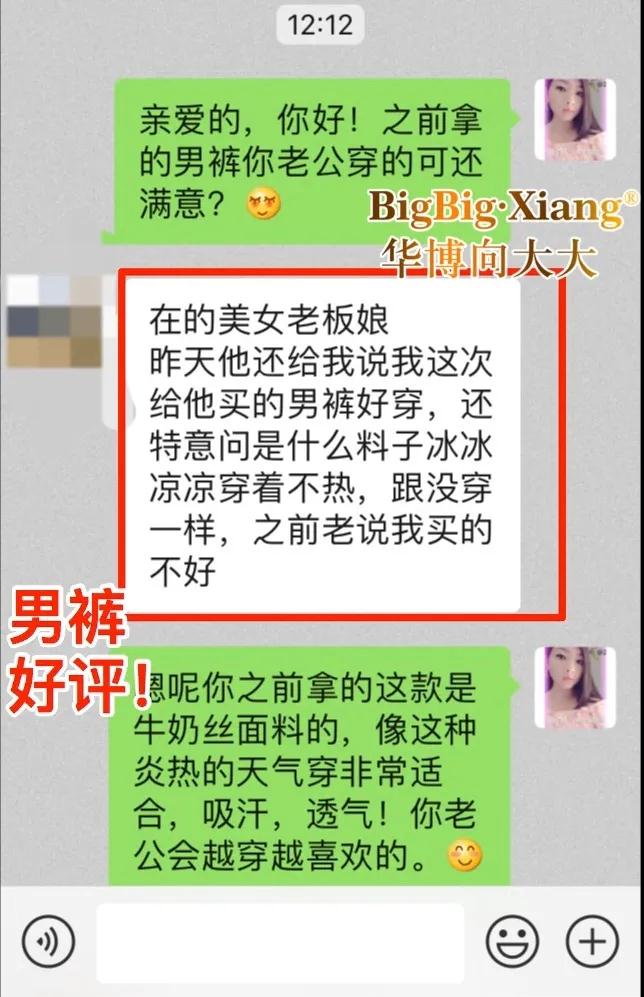The height and width of the screenshot is (997, 644).
Task: Switch to voice message input
Action: [x=48, y=943]
